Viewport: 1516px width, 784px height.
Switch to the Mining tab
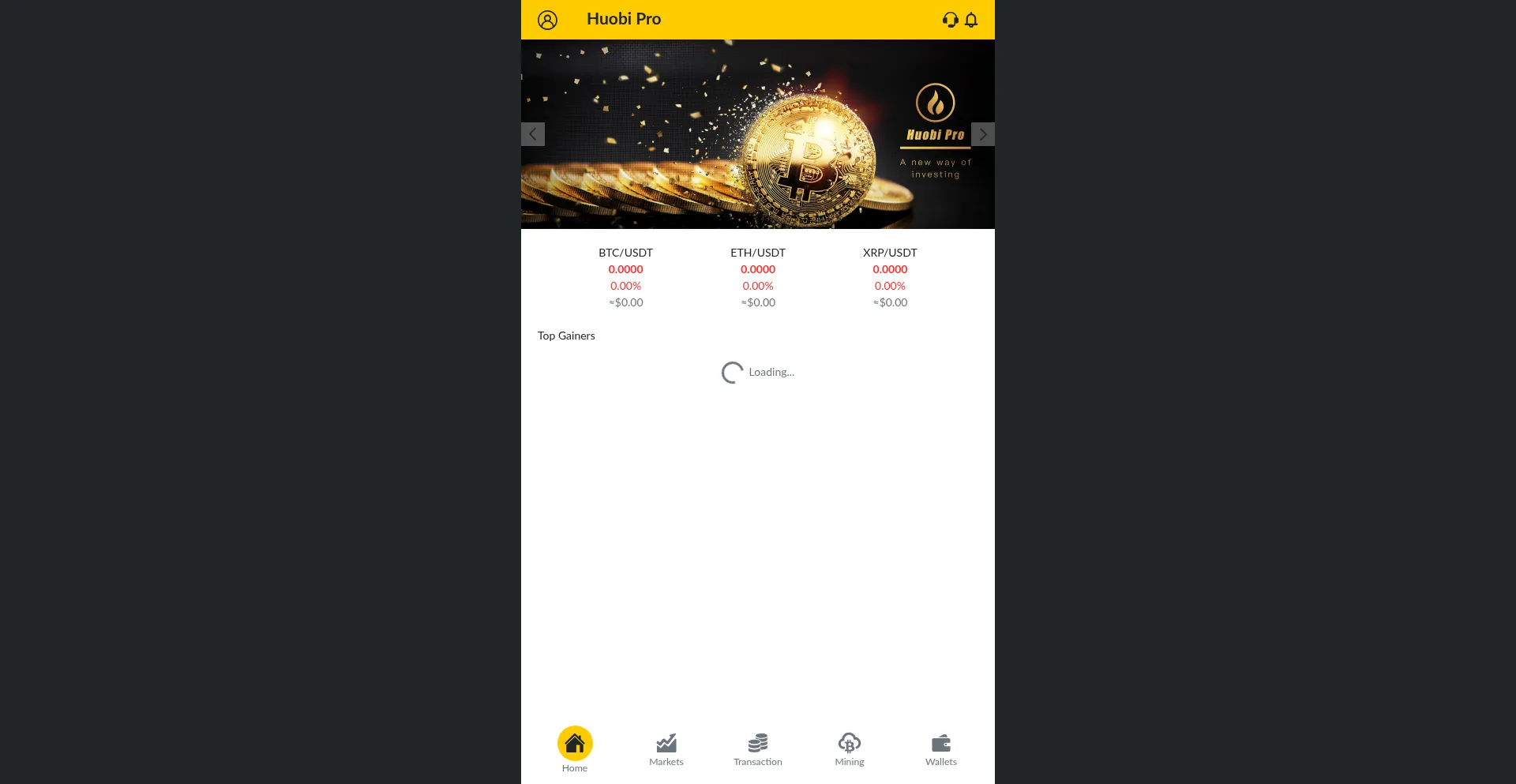tap(850, 748)
